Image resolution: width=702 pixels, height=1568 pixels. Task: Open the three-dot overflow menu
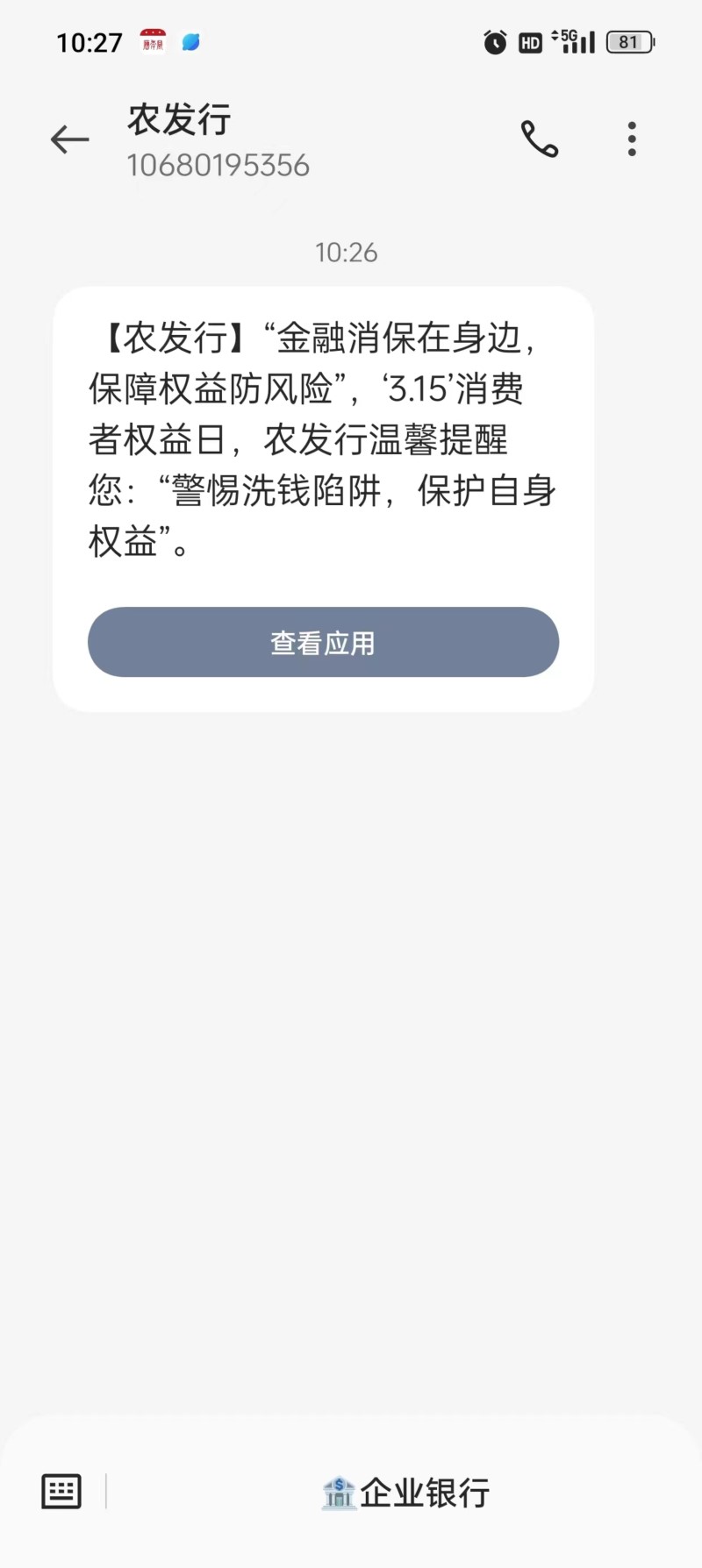click(632, 139)
